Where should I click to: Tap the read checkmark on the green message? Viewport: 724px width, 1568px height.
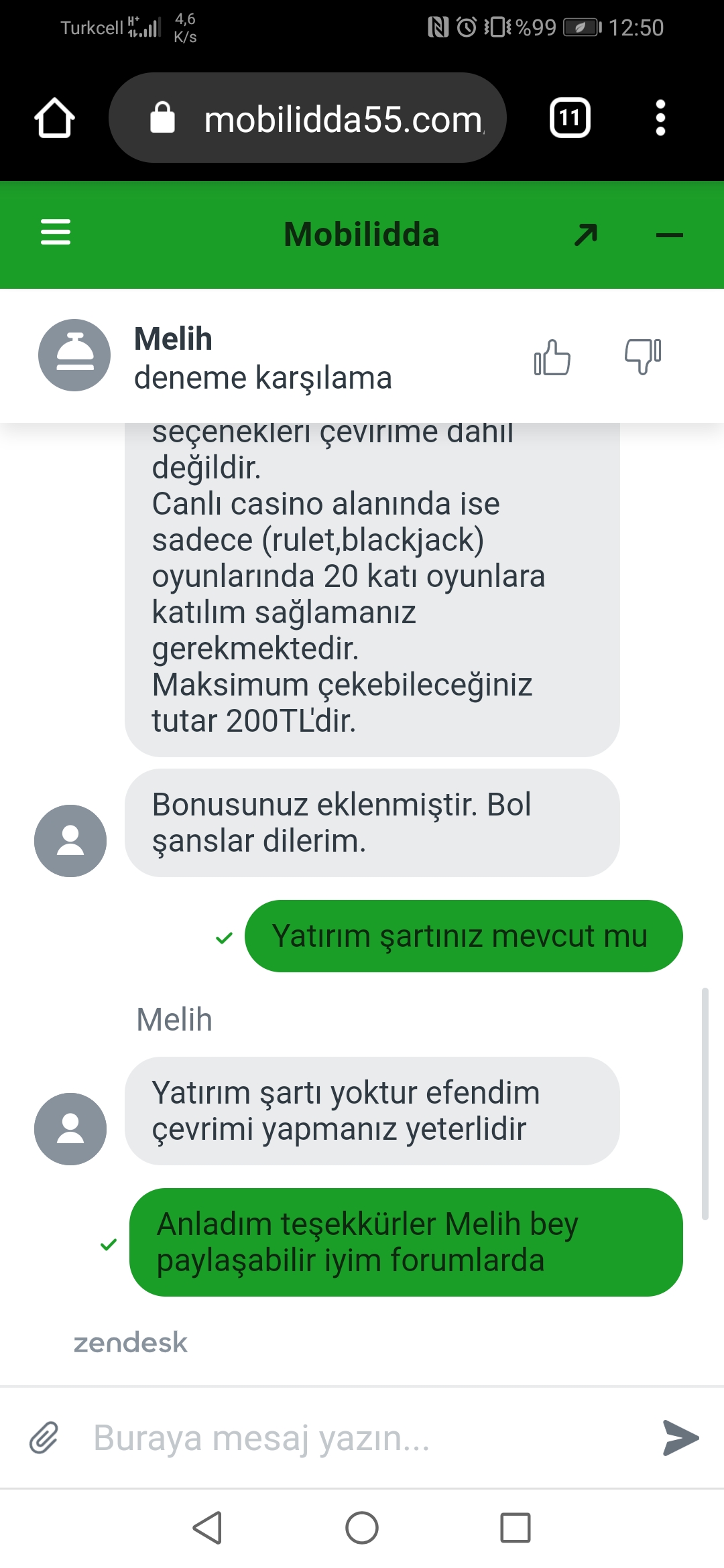(x=224, y=937)
